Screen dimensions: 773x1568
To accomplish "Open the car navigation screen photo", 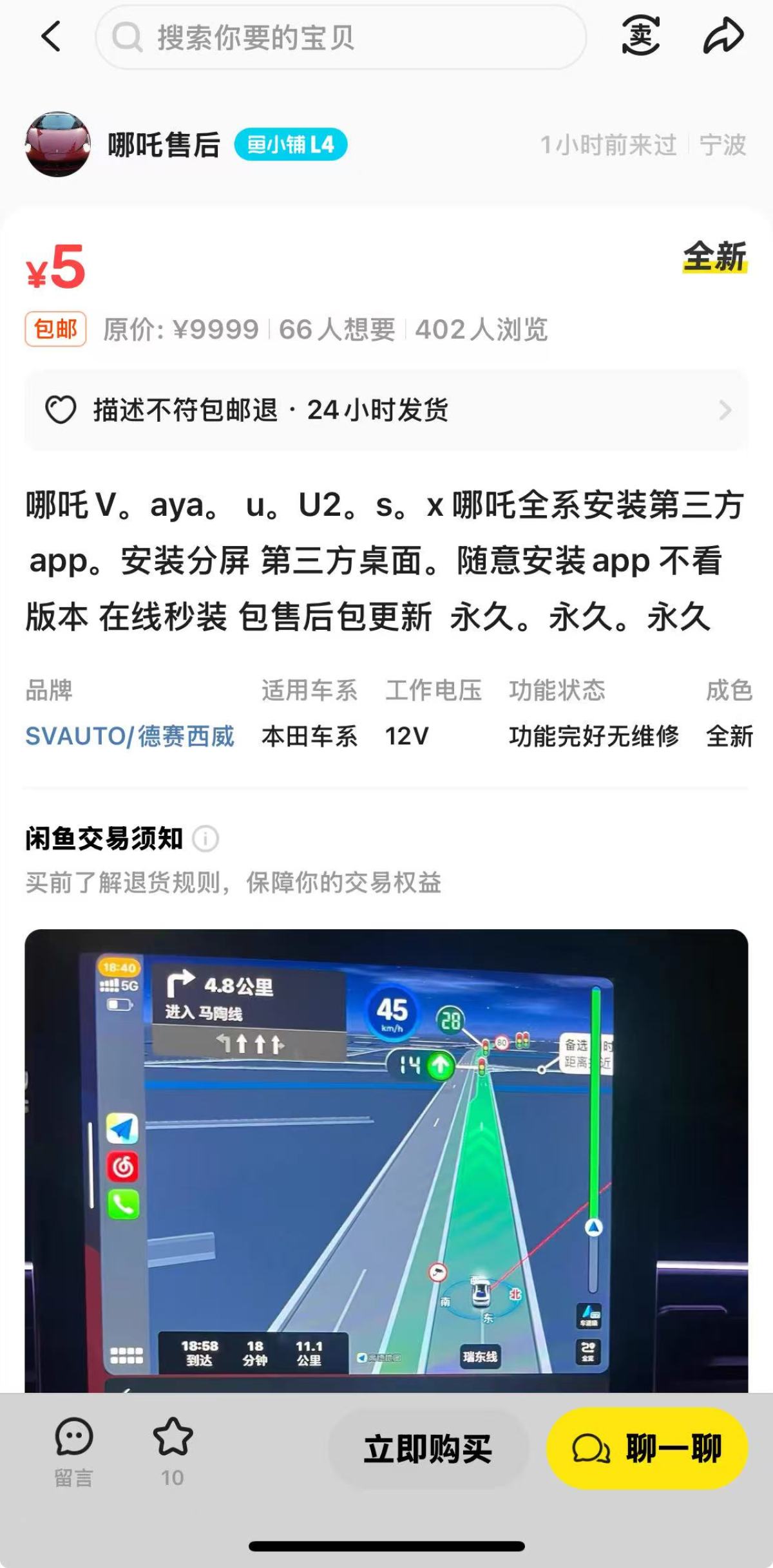I will tap(386, 1160).
